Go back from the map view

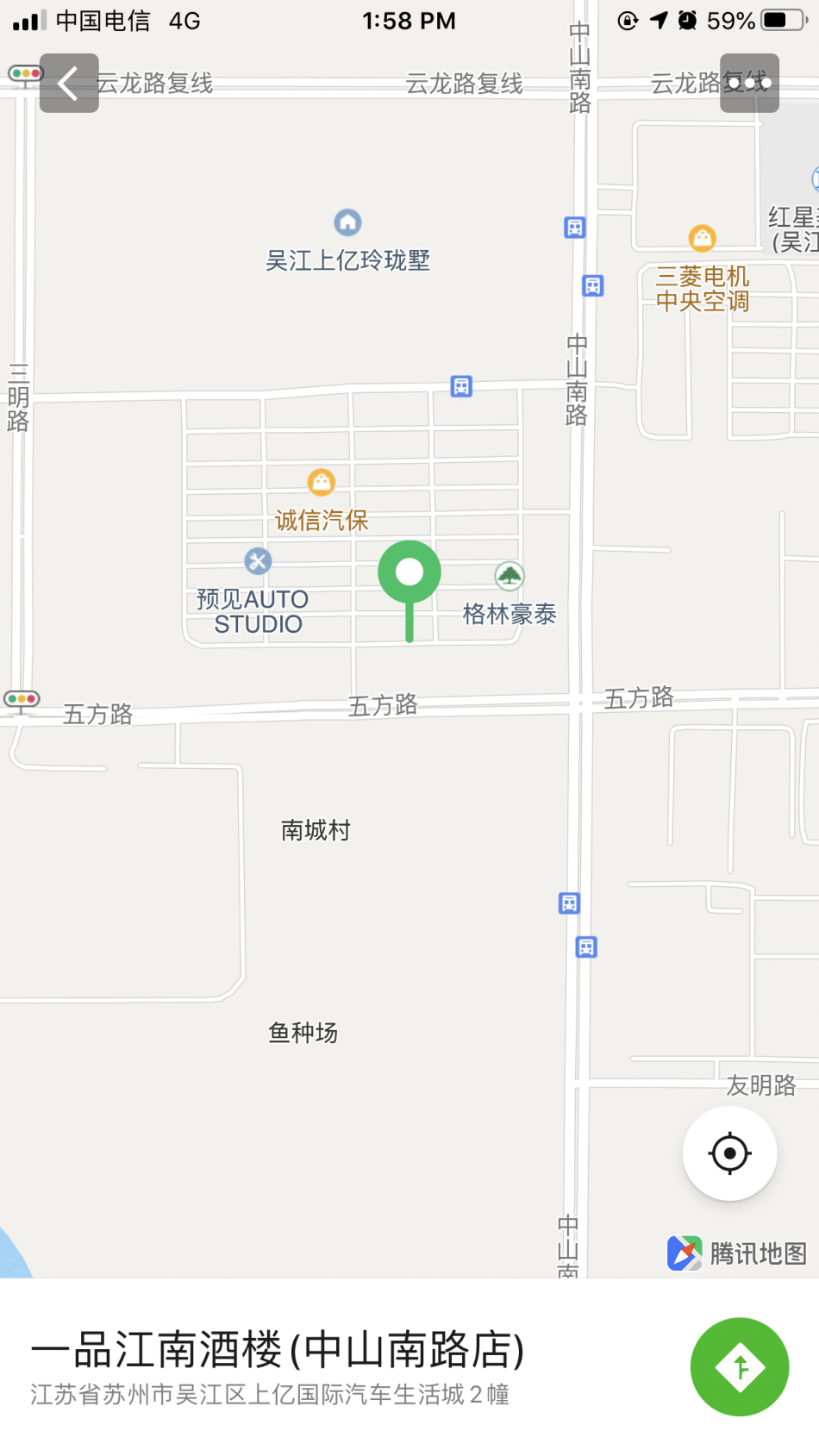69,84
